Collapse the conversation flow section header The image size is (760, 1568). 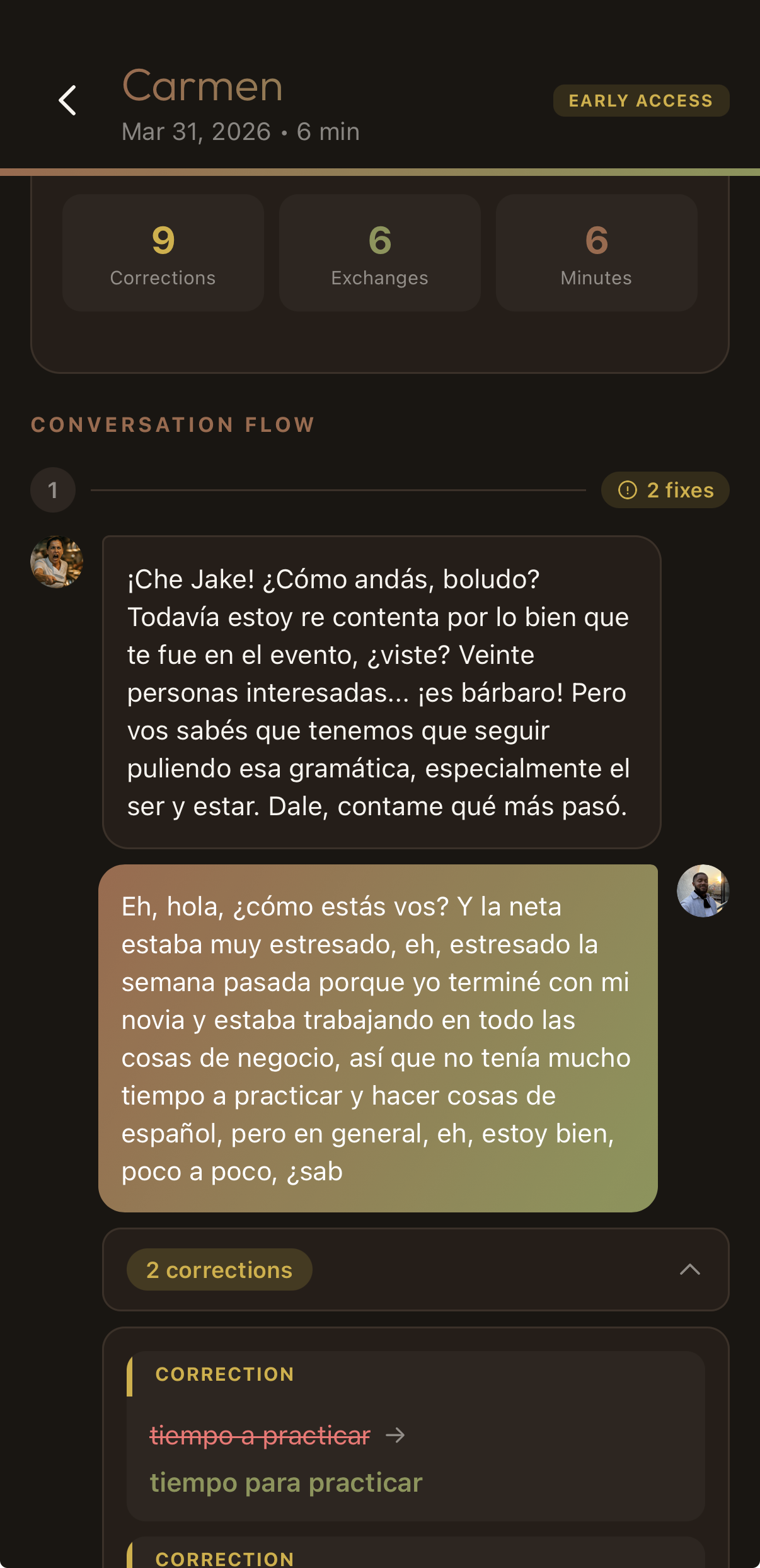[x=173, y=424]
